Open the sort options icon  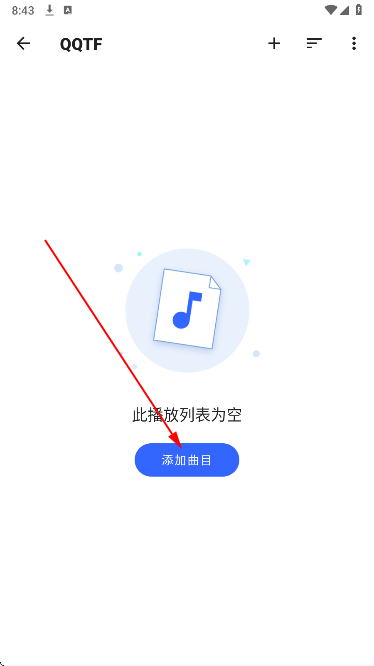[x=314, y=43]
